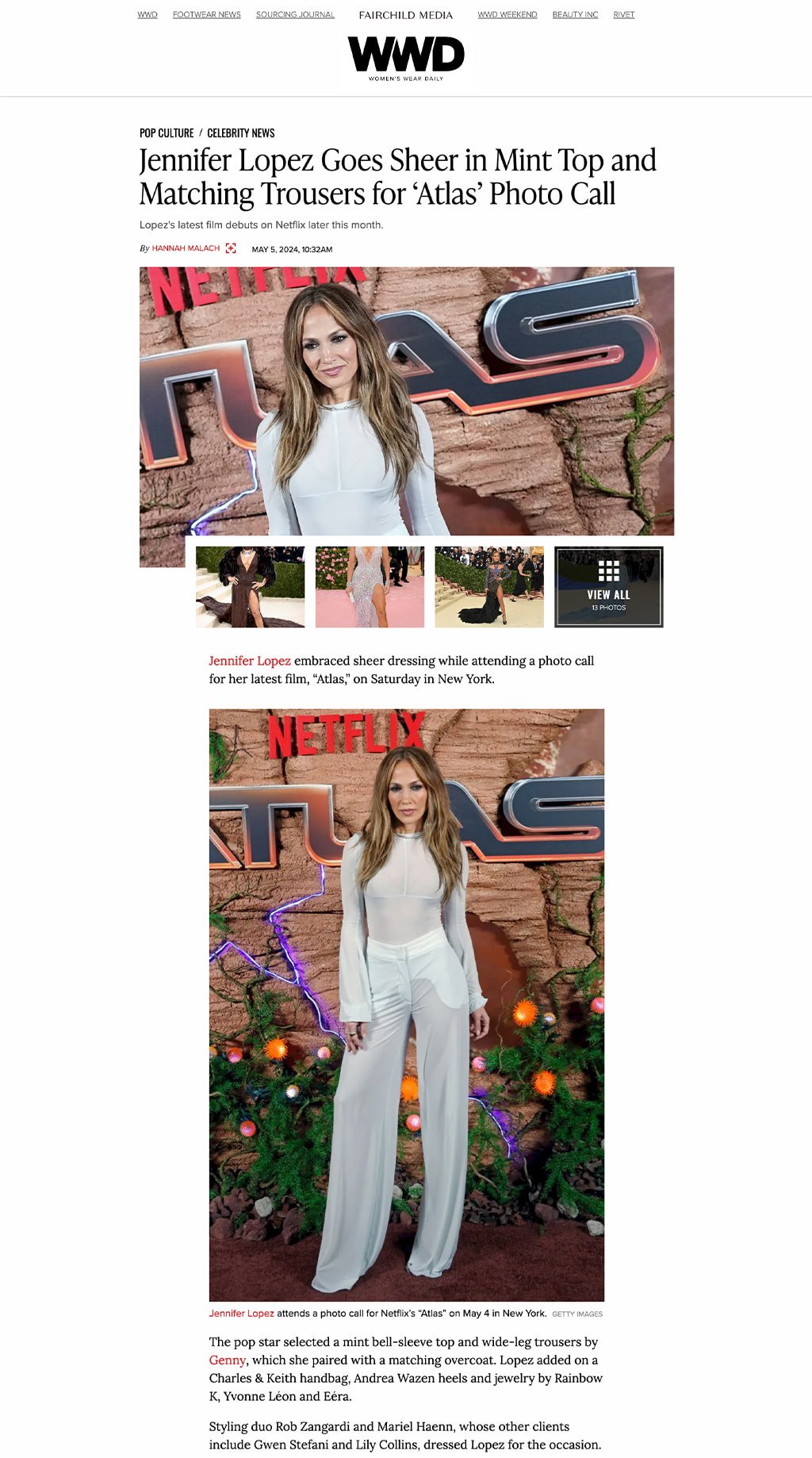Viewport: 812px width, 1458px height.
Task: Follow the Genny brand link
Action: pos(227,1360)
